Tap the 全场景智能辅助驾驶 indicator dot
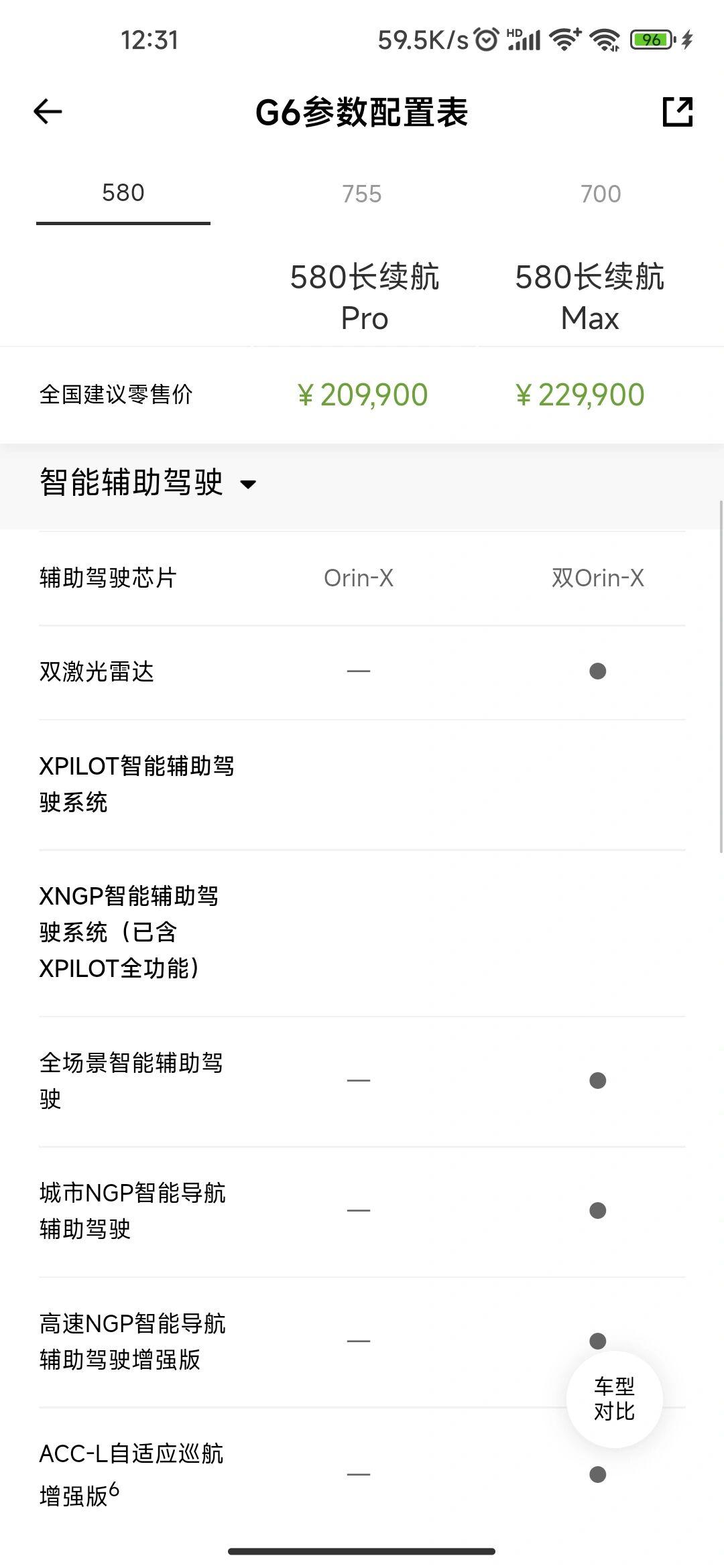This screenshot has height=1568, width=724. click(x=597, y=1079)
